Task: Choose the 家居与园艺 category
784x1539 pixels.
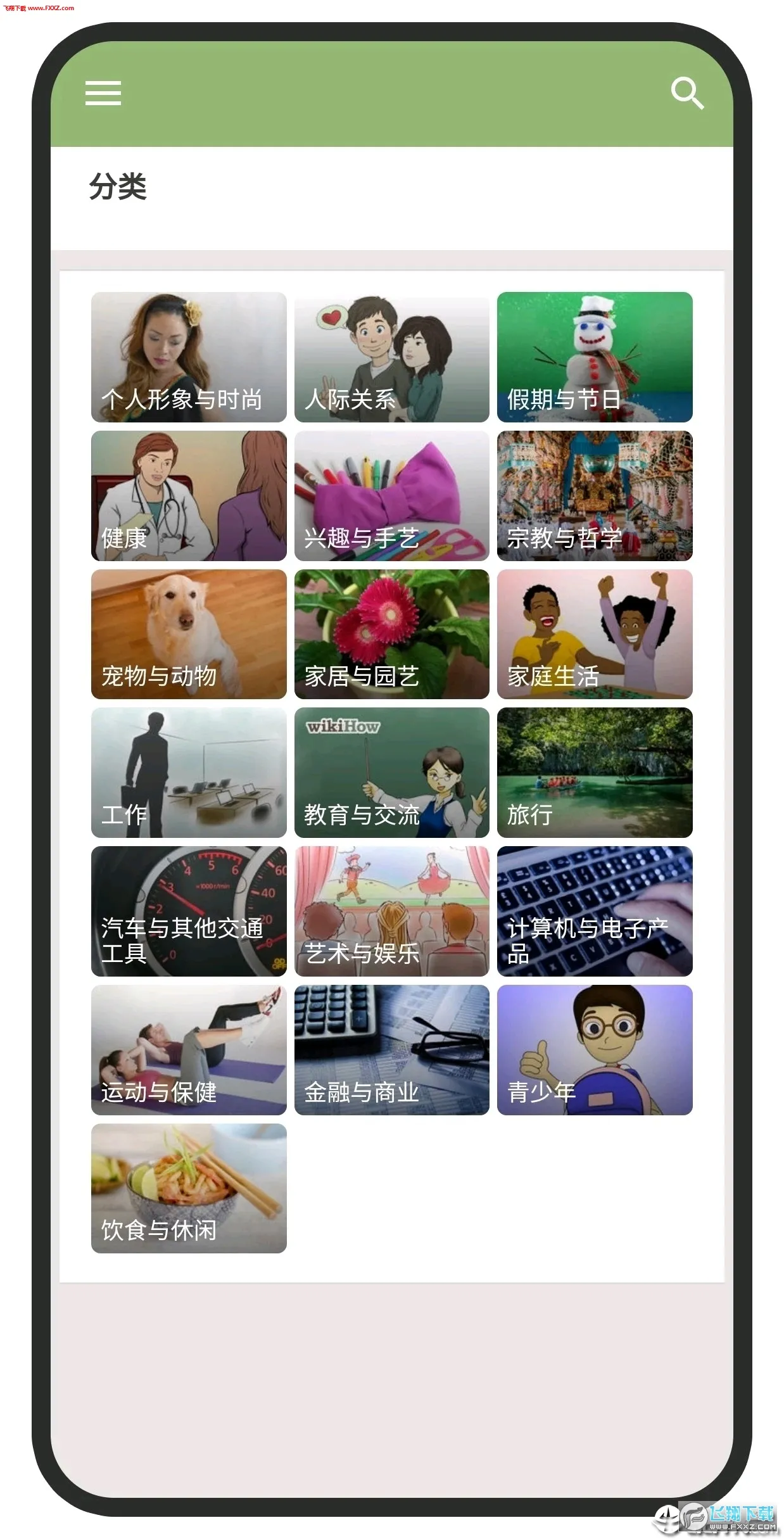Action: pos(391,634)
